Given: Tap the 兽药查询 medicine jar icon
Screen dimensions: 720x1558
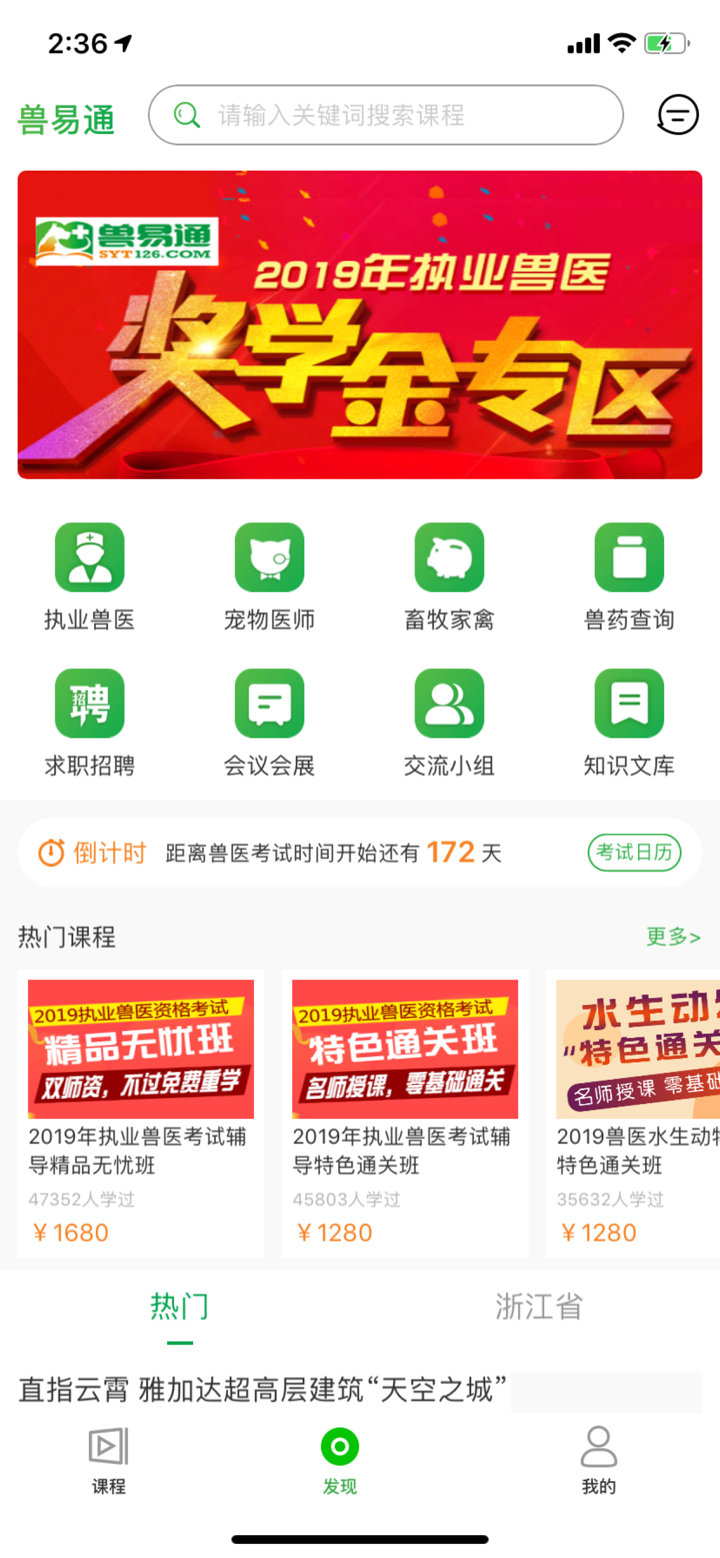Looking at the screenshot, I should point(629,557).
